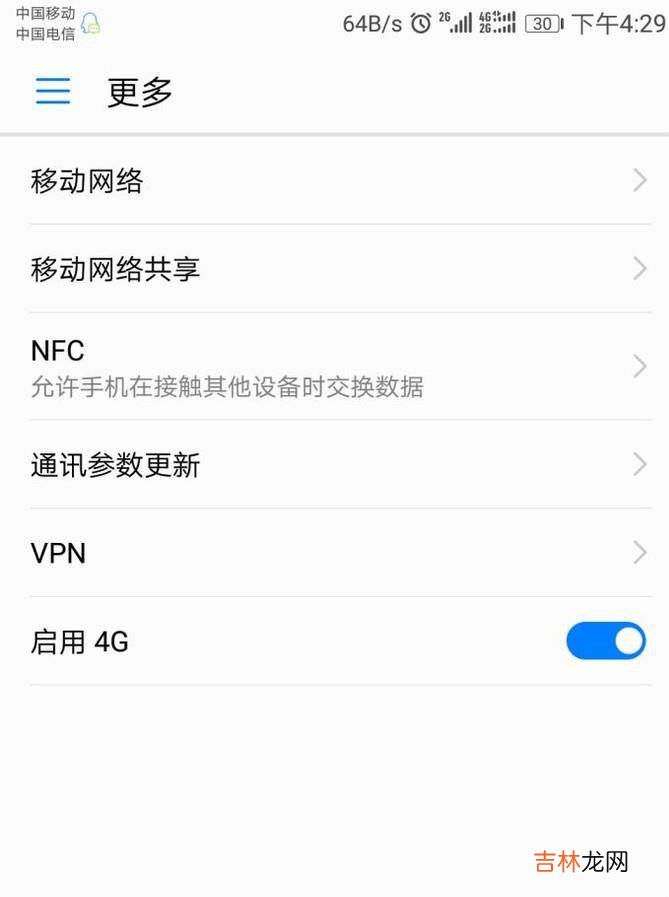
Task: Turn off the 启用 4G switch
Action: [x=606, y=641]
